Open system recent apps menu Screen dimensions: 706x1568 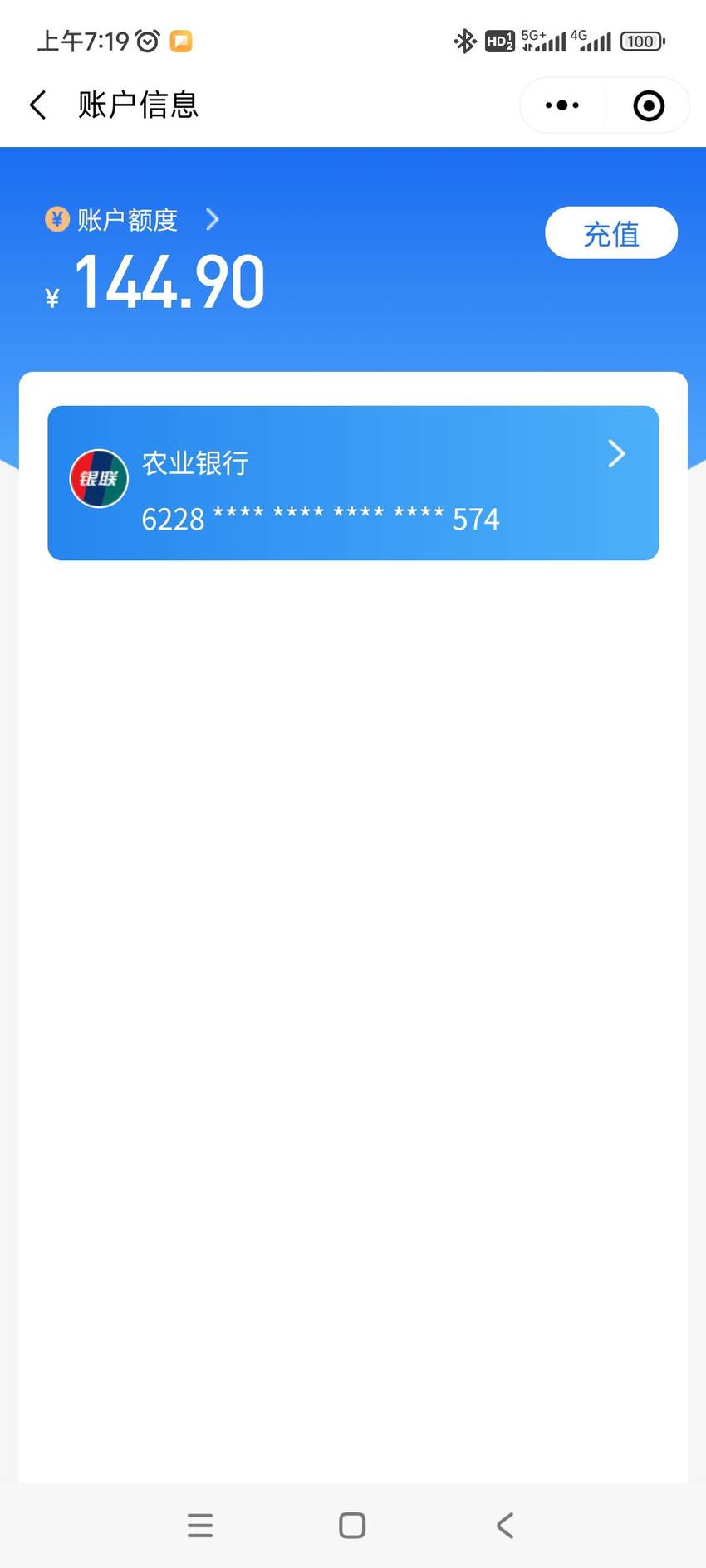click(200, 1526)
